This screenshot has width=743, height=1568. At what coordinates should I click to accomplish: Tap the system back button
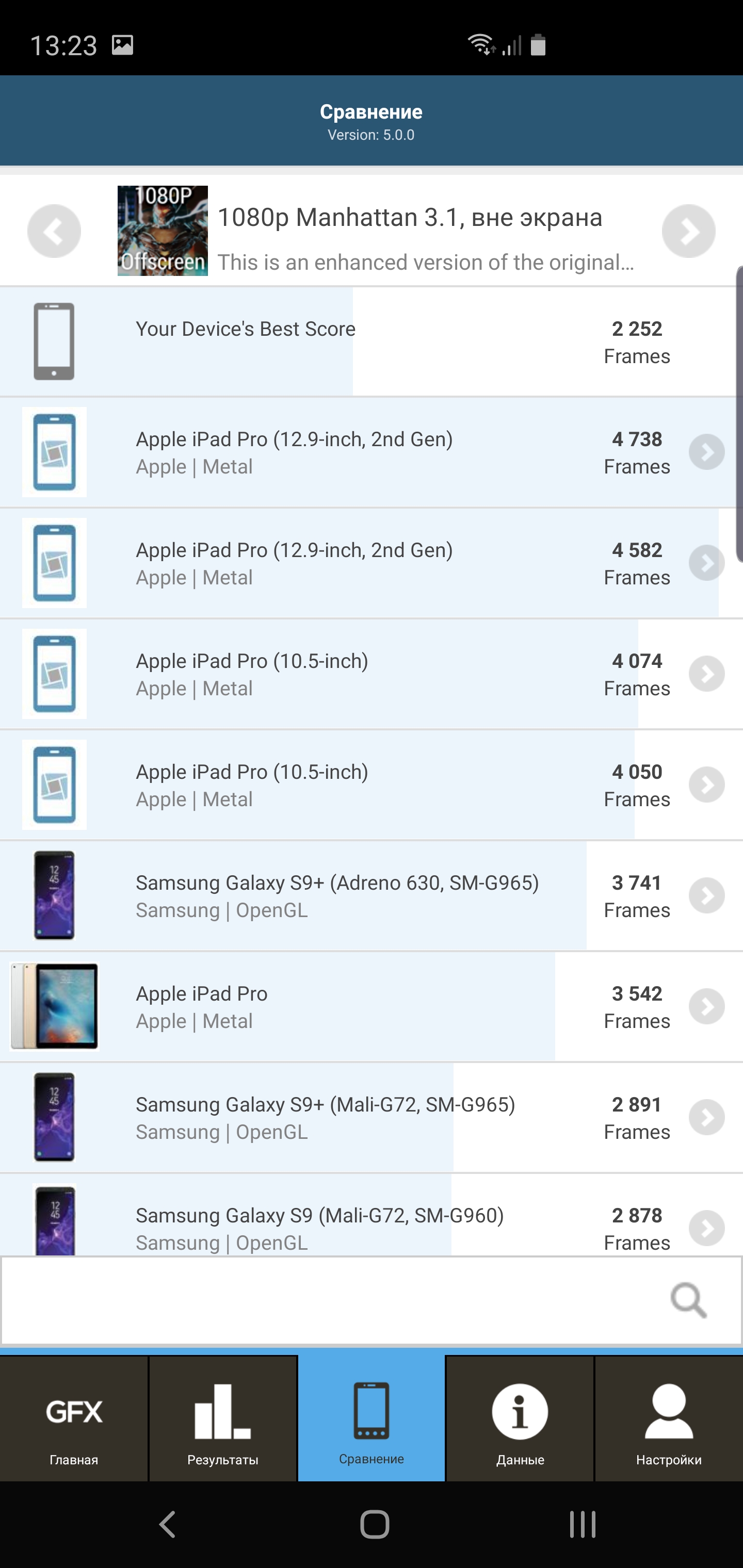(168, 1524)
